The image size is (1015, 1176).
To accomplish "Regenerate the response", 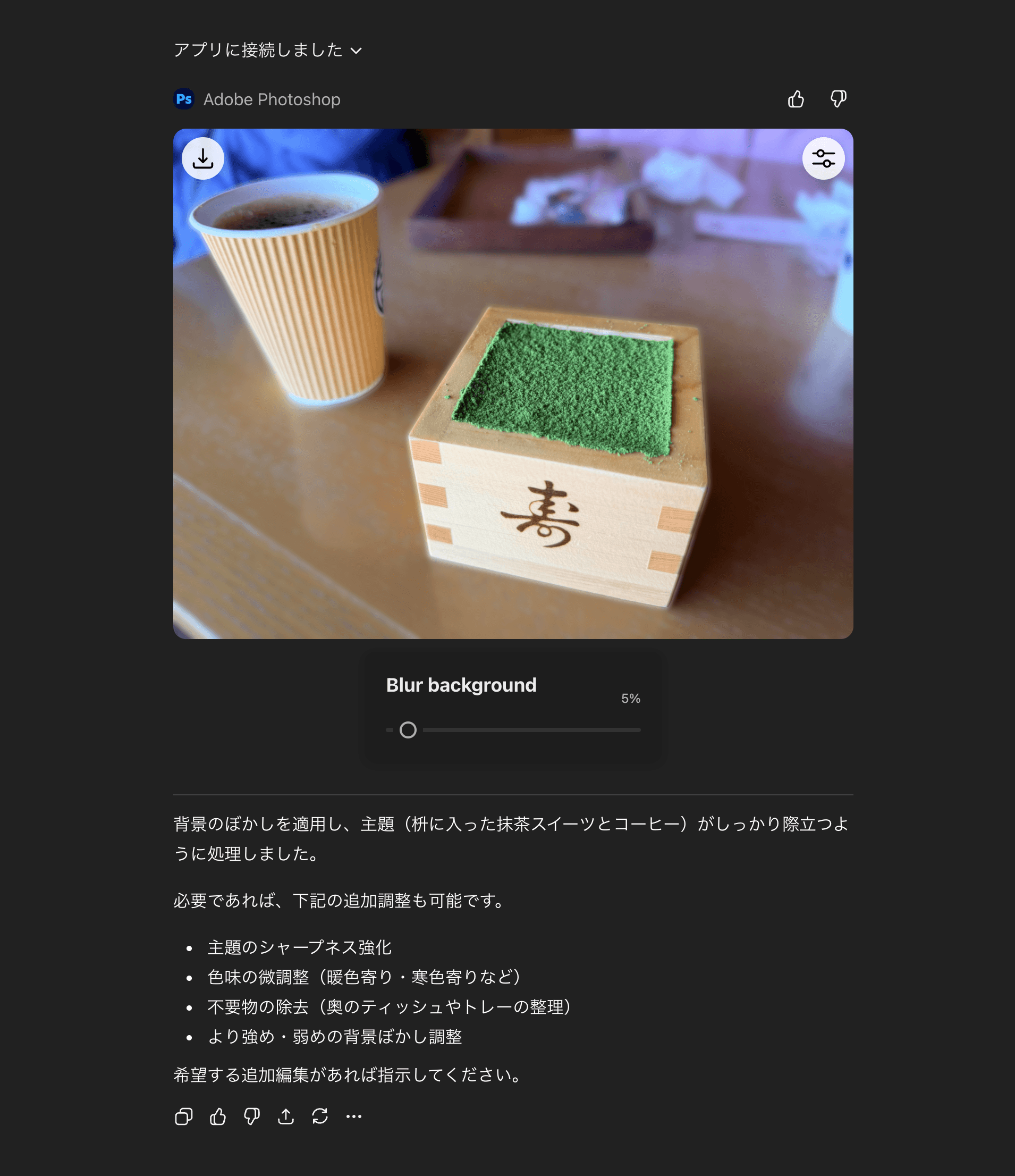I will coord(320,1116).
